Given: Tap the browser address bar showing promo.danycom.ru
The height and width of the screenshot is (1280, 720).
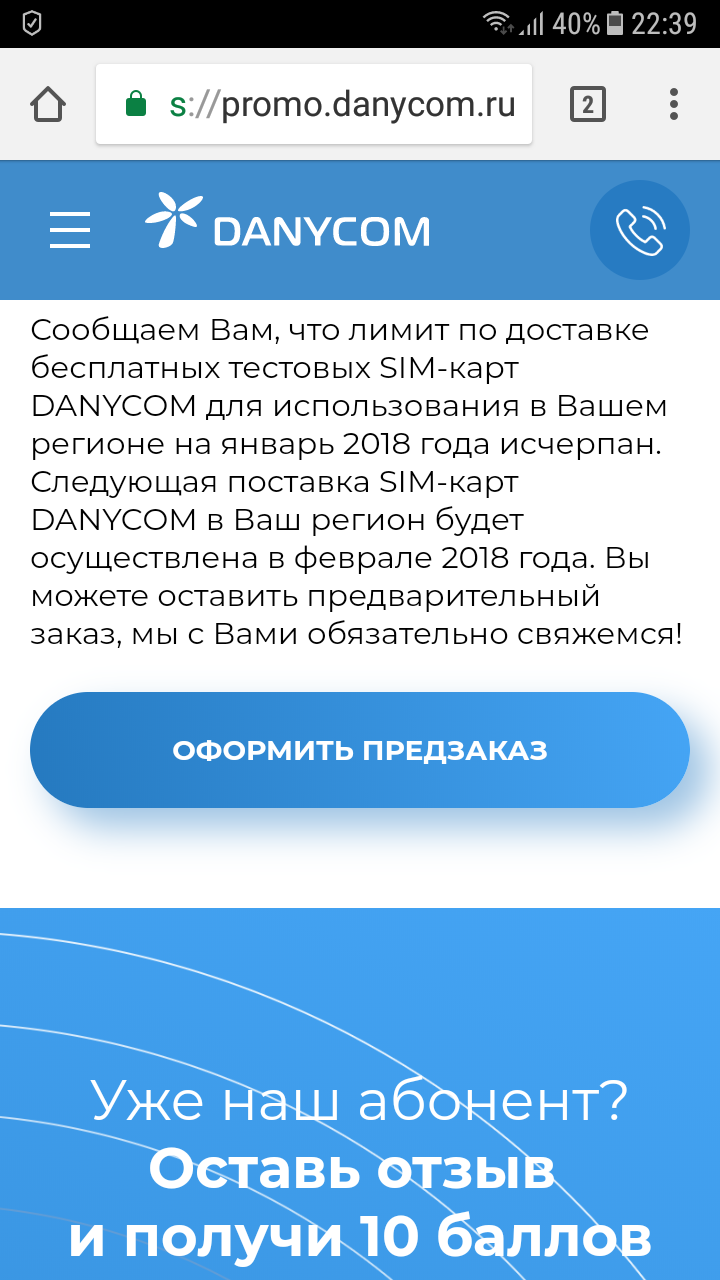Looking at the screenshot, I should [x=314, y=104].
